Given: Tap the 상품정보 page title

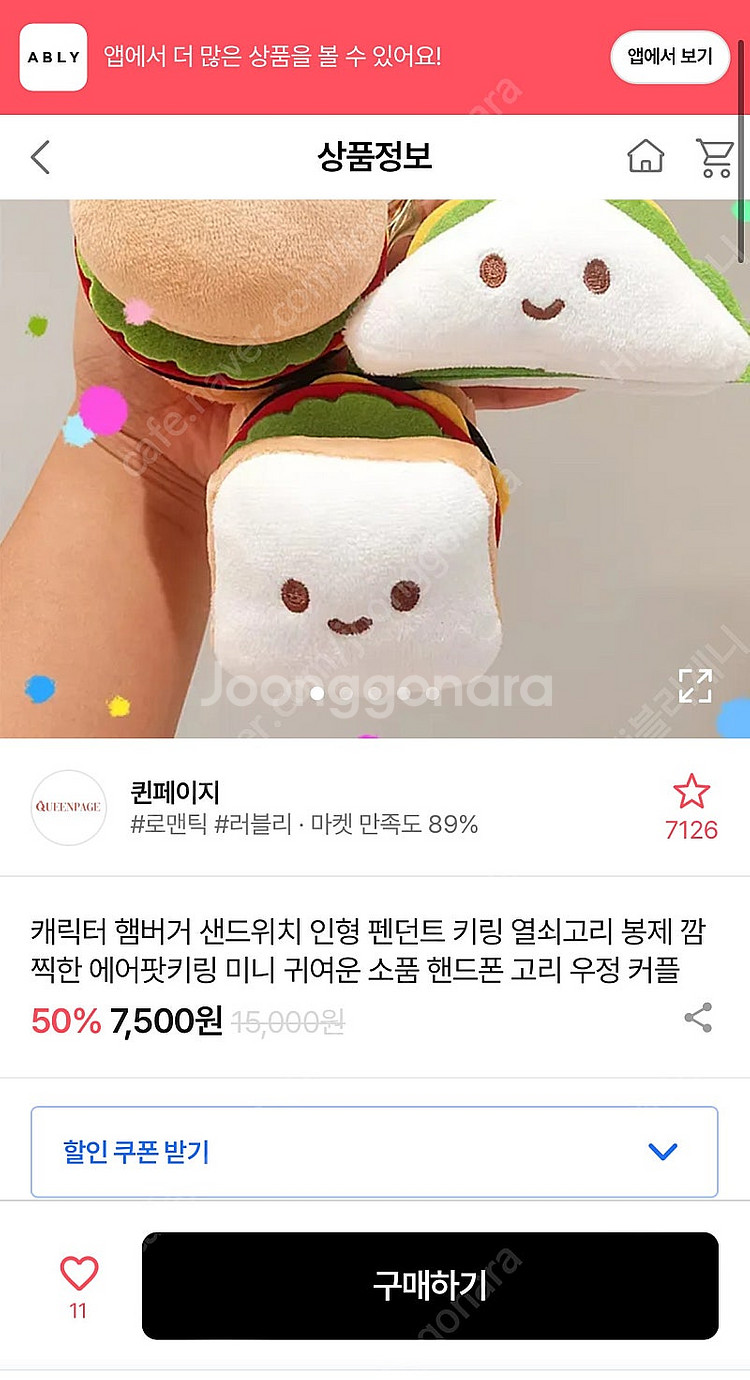Looking at the screenshot, I should [x=375, y=157].
